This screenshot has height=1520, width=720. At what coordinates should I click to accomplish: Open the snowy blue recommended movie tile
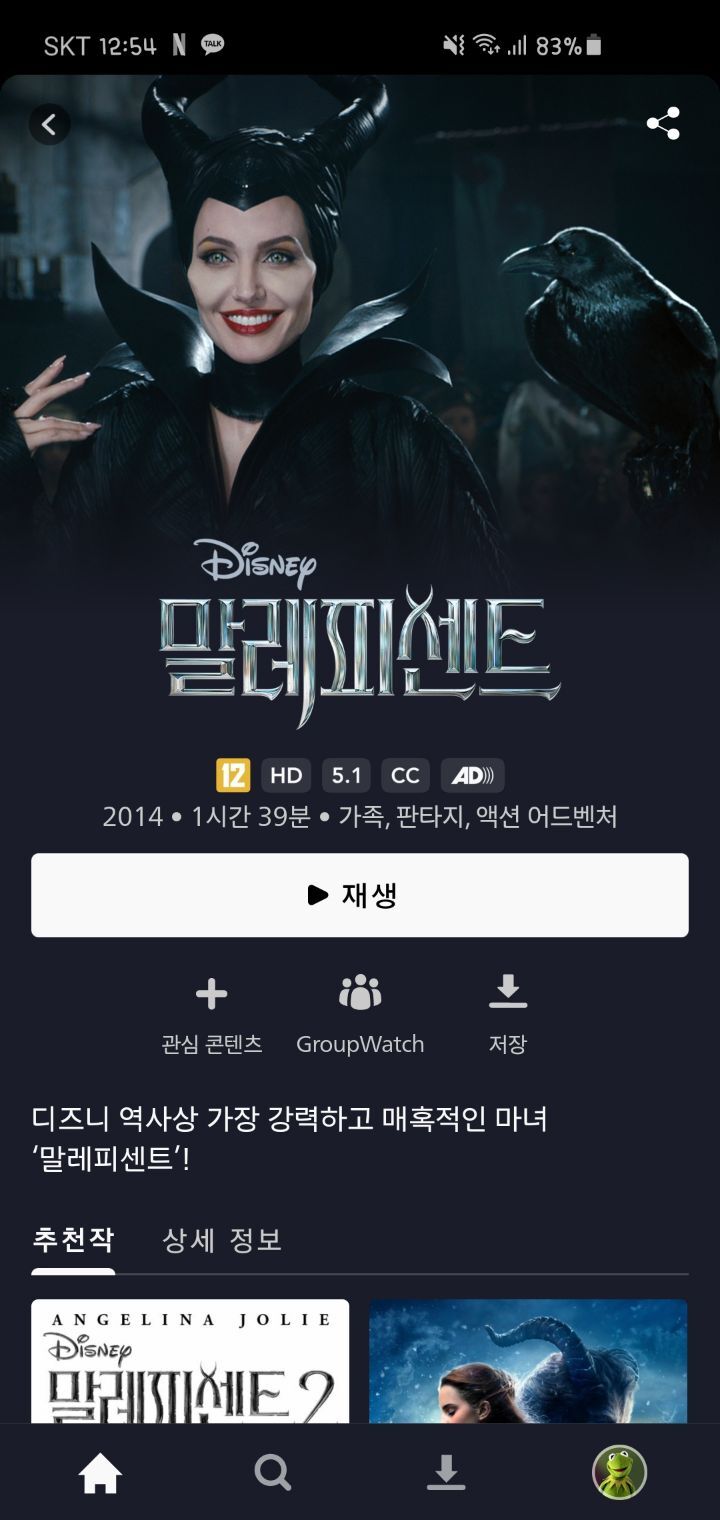point(528,1361)
